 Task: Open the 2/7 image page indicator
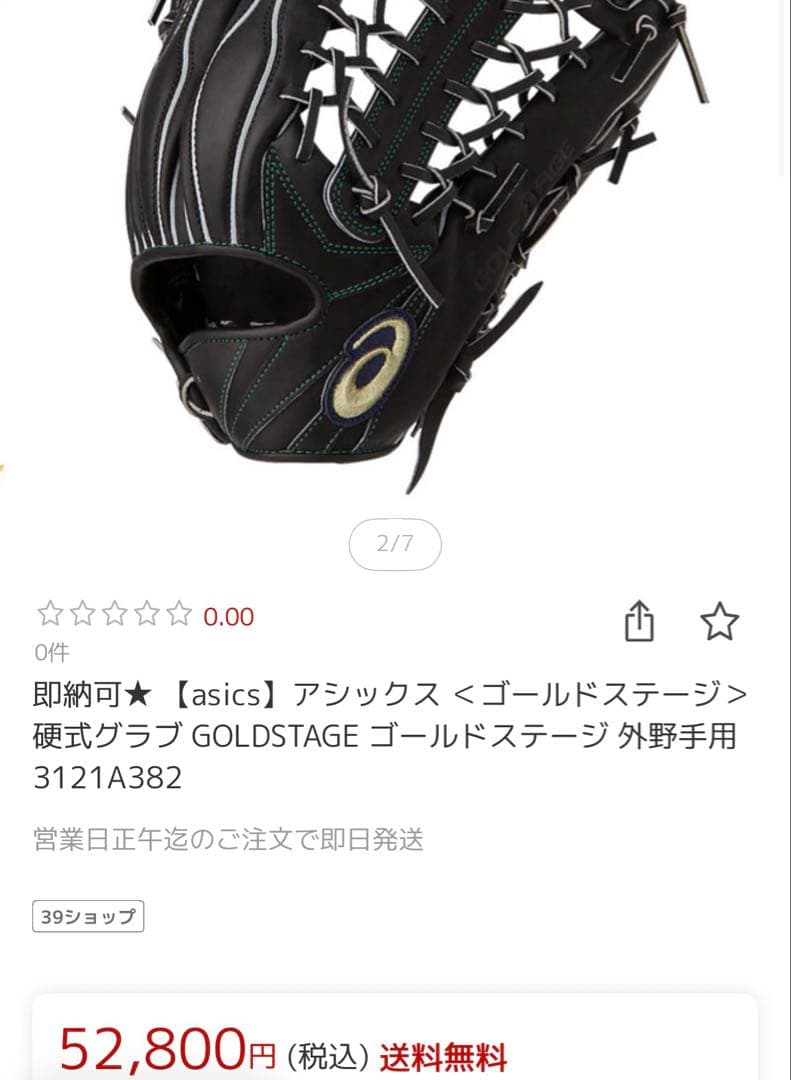pos(395,543)
